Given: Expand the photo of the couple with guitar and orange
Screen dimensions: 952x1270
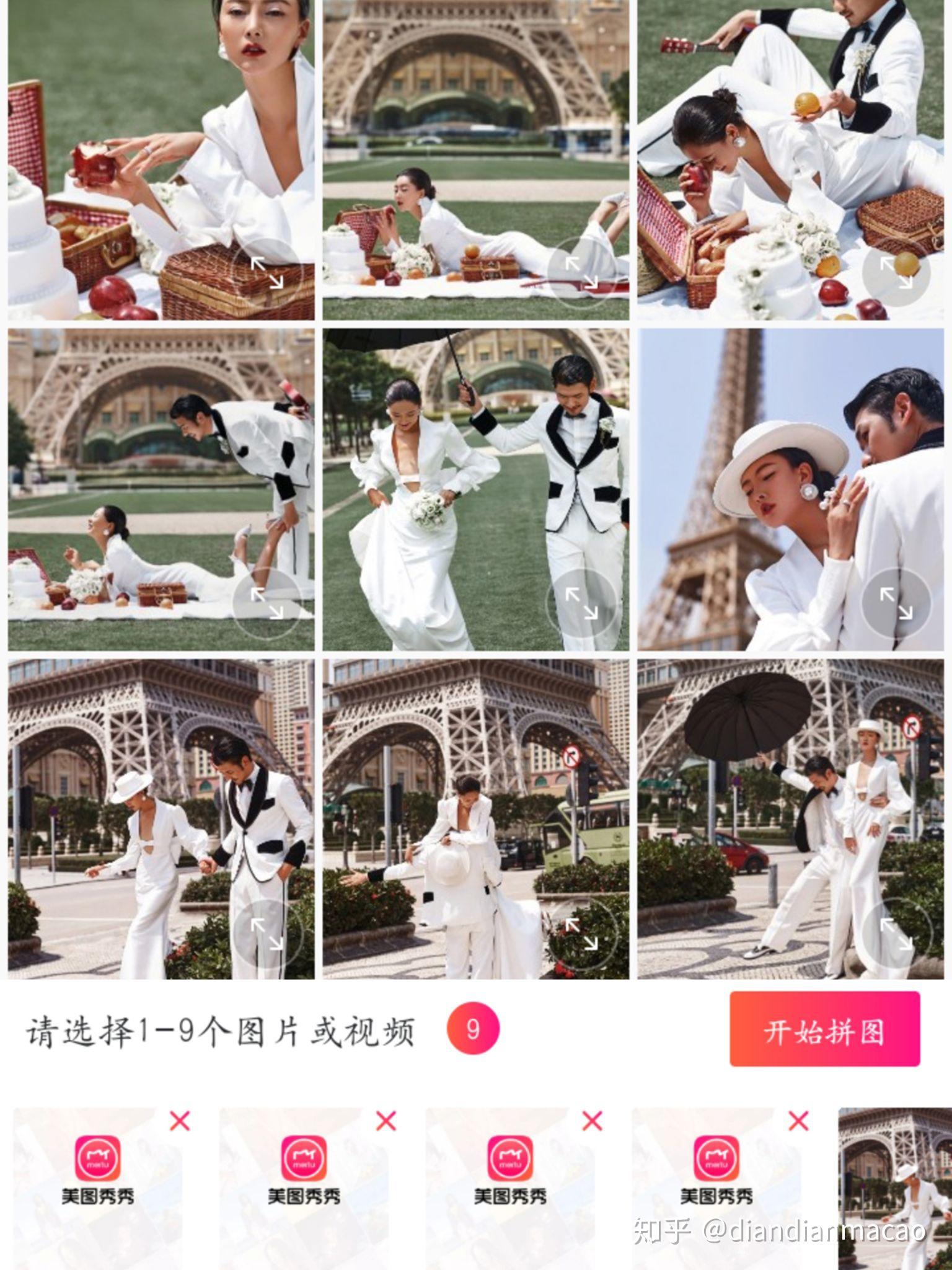Looking at the screenshot, I should 896,273.
